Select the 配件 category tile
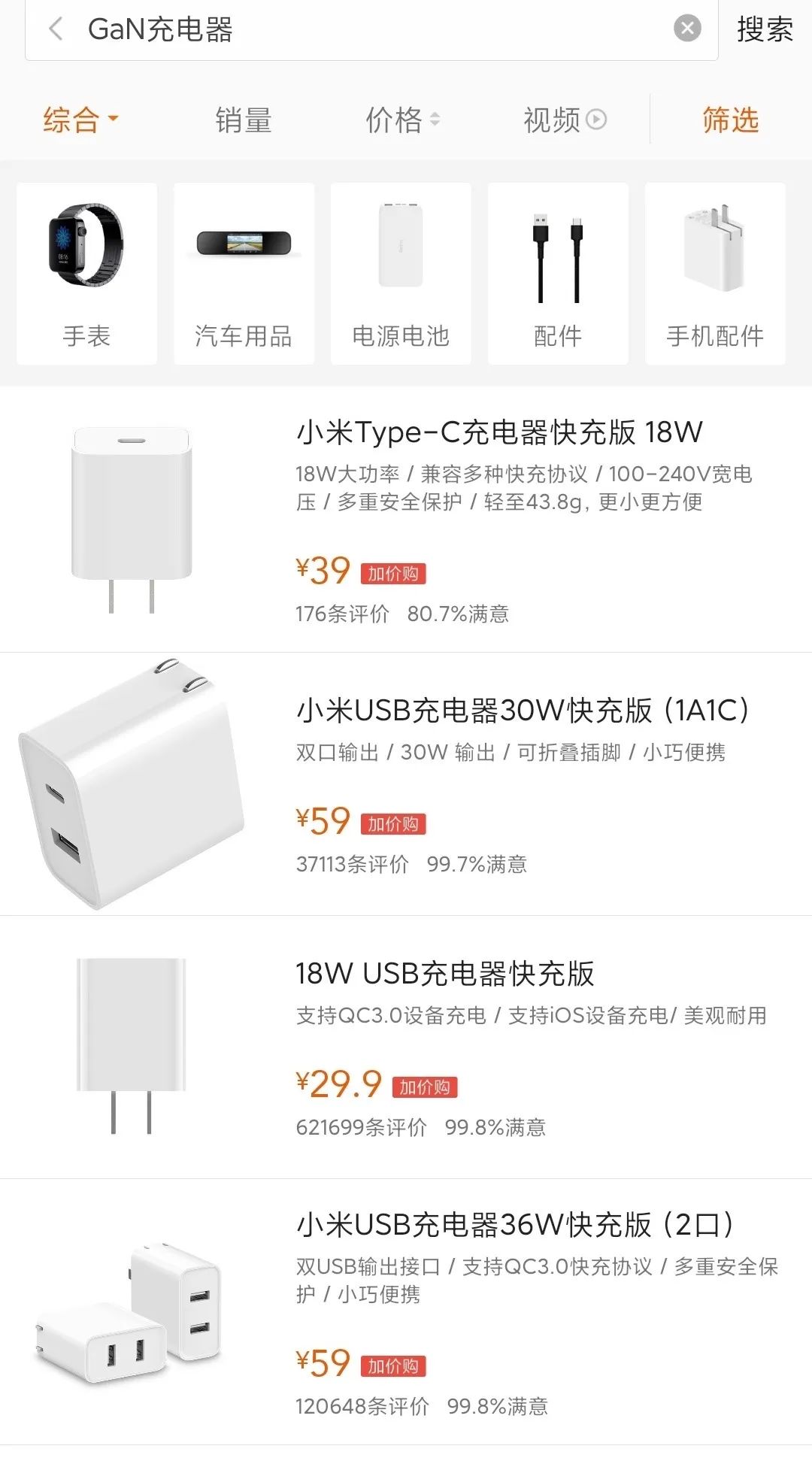 coord(558,274)
